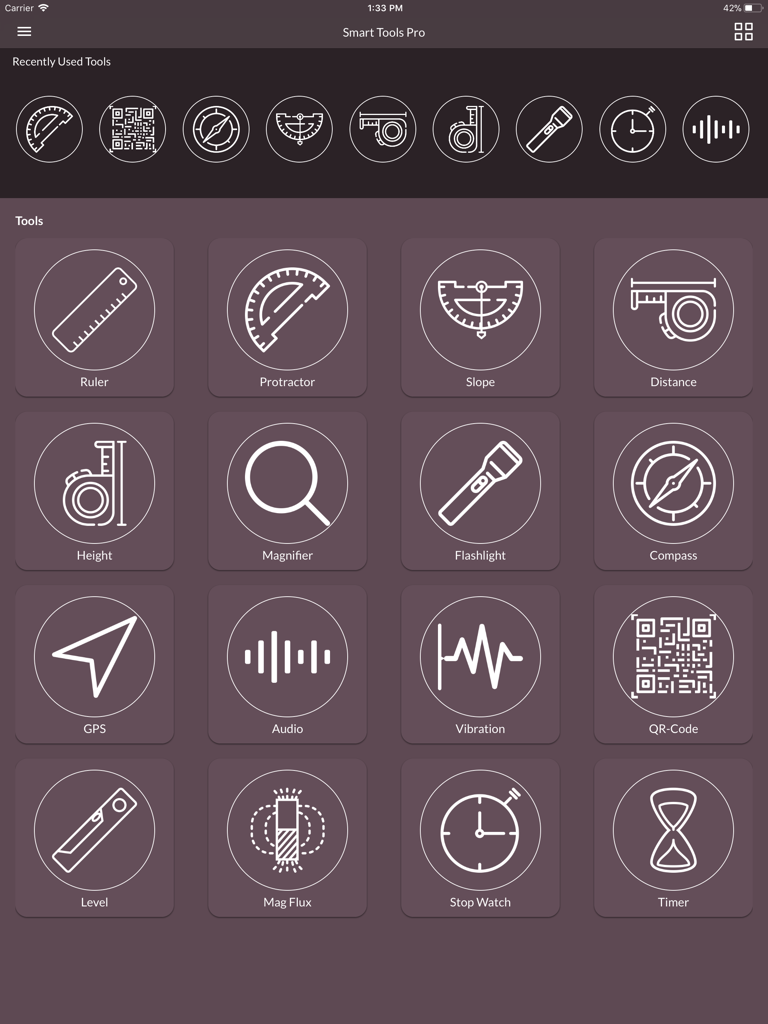The width and height of the screenshot is (768, 1024).
Task: Select the Height measuring tool
Action: pyautogui.click(x=94, y=483)
